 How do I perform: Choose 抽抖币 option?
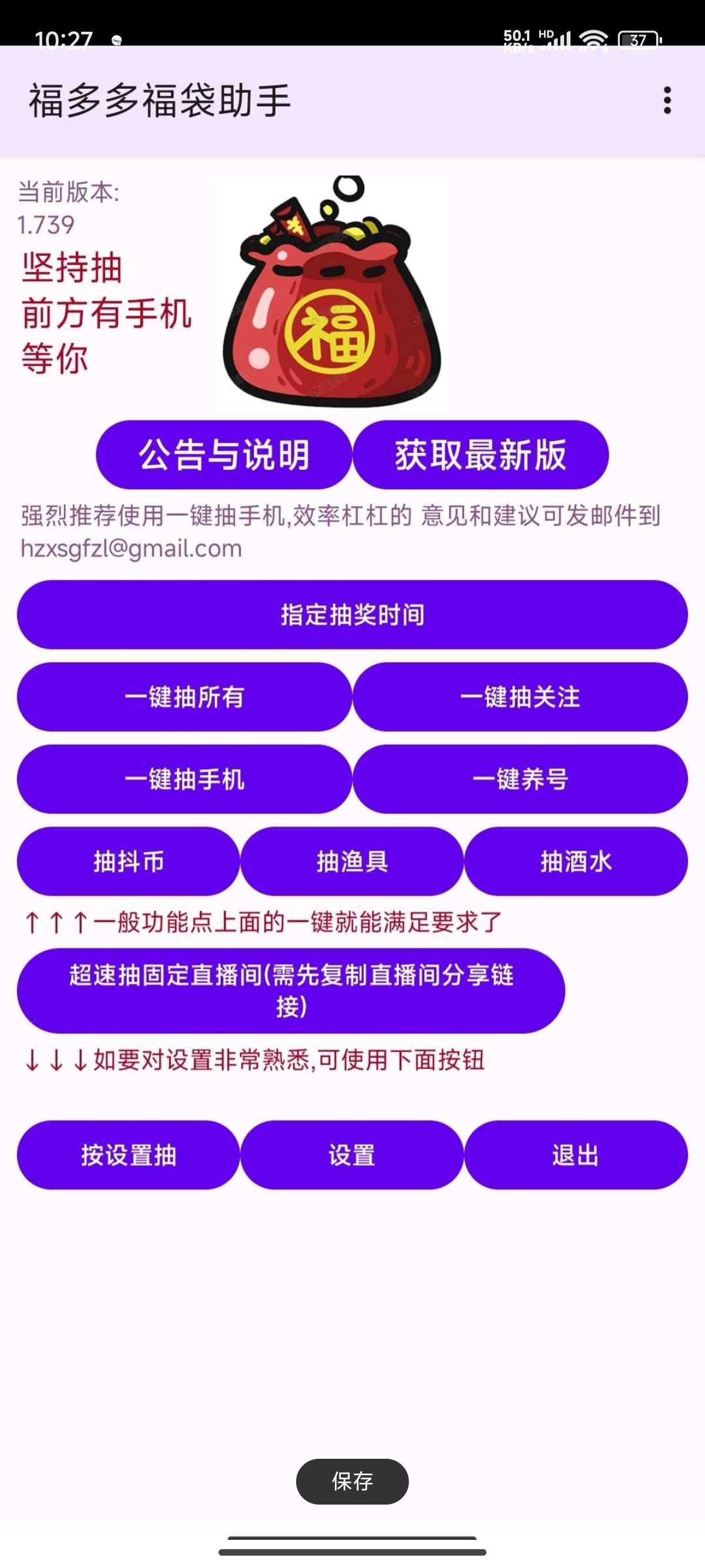click(129, 862)
